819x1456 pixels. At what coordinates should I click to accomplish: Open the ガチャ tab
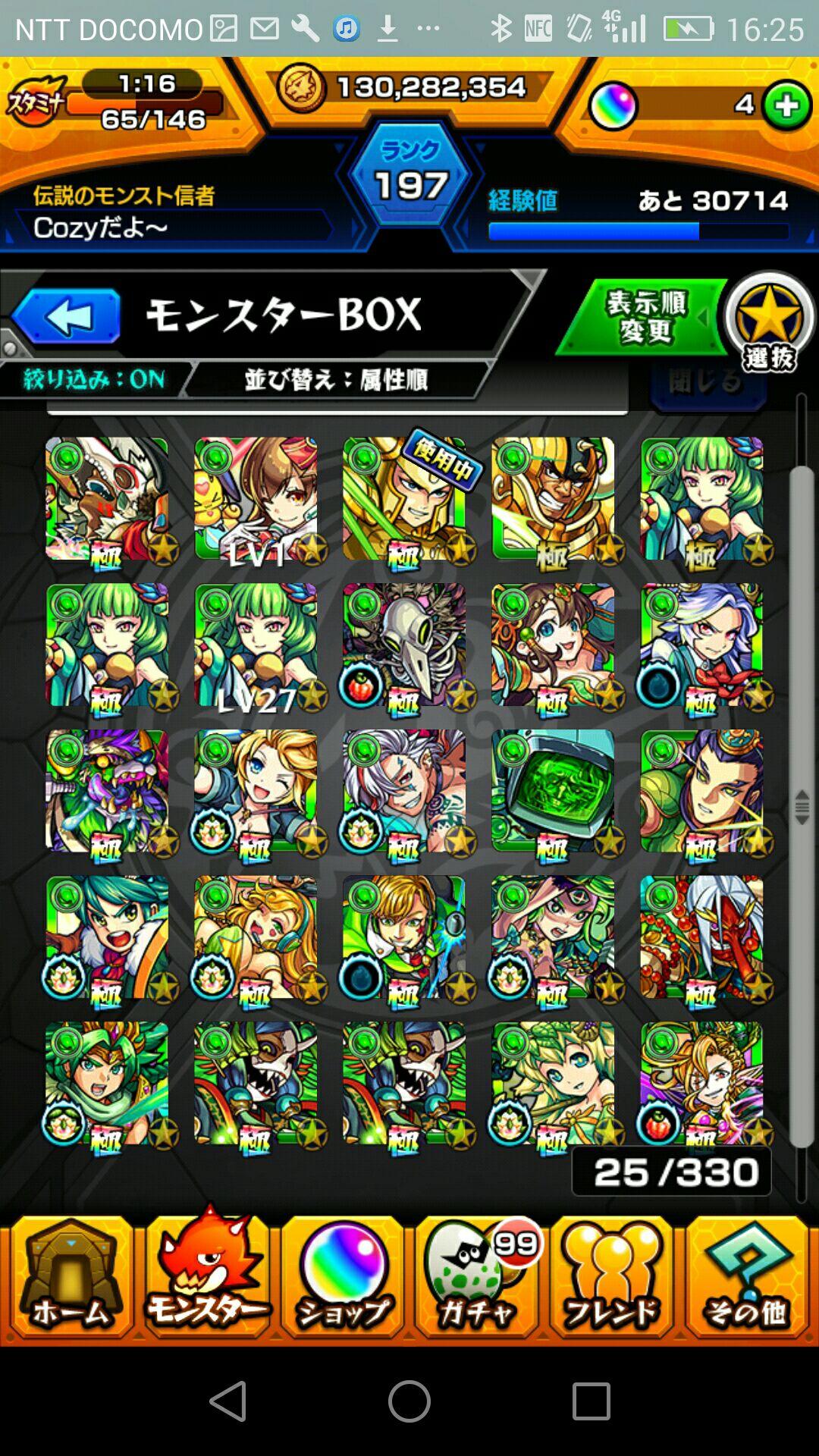[476, 1277]
